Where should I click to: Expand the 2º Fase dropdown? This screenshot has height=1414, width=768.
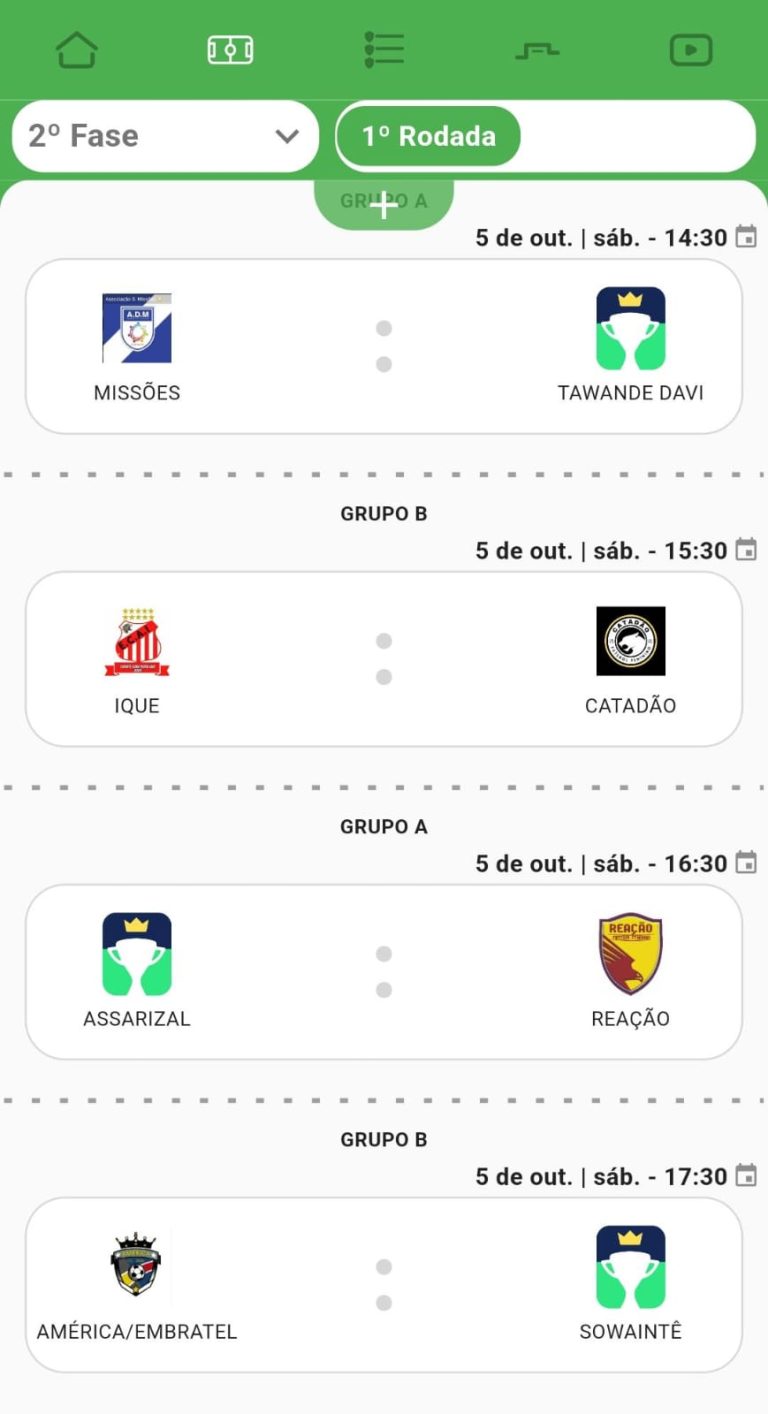coord(165,136)
